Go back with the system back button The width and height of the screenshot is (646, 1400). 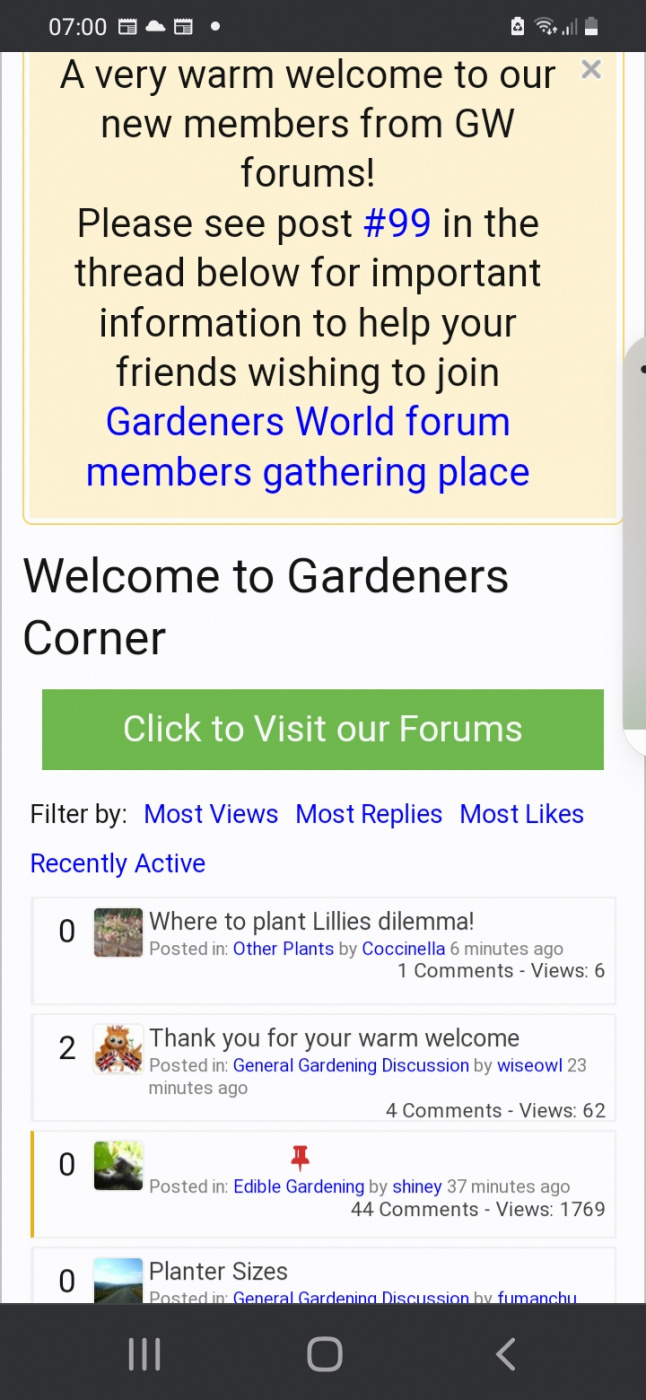tap(505, 1355)
